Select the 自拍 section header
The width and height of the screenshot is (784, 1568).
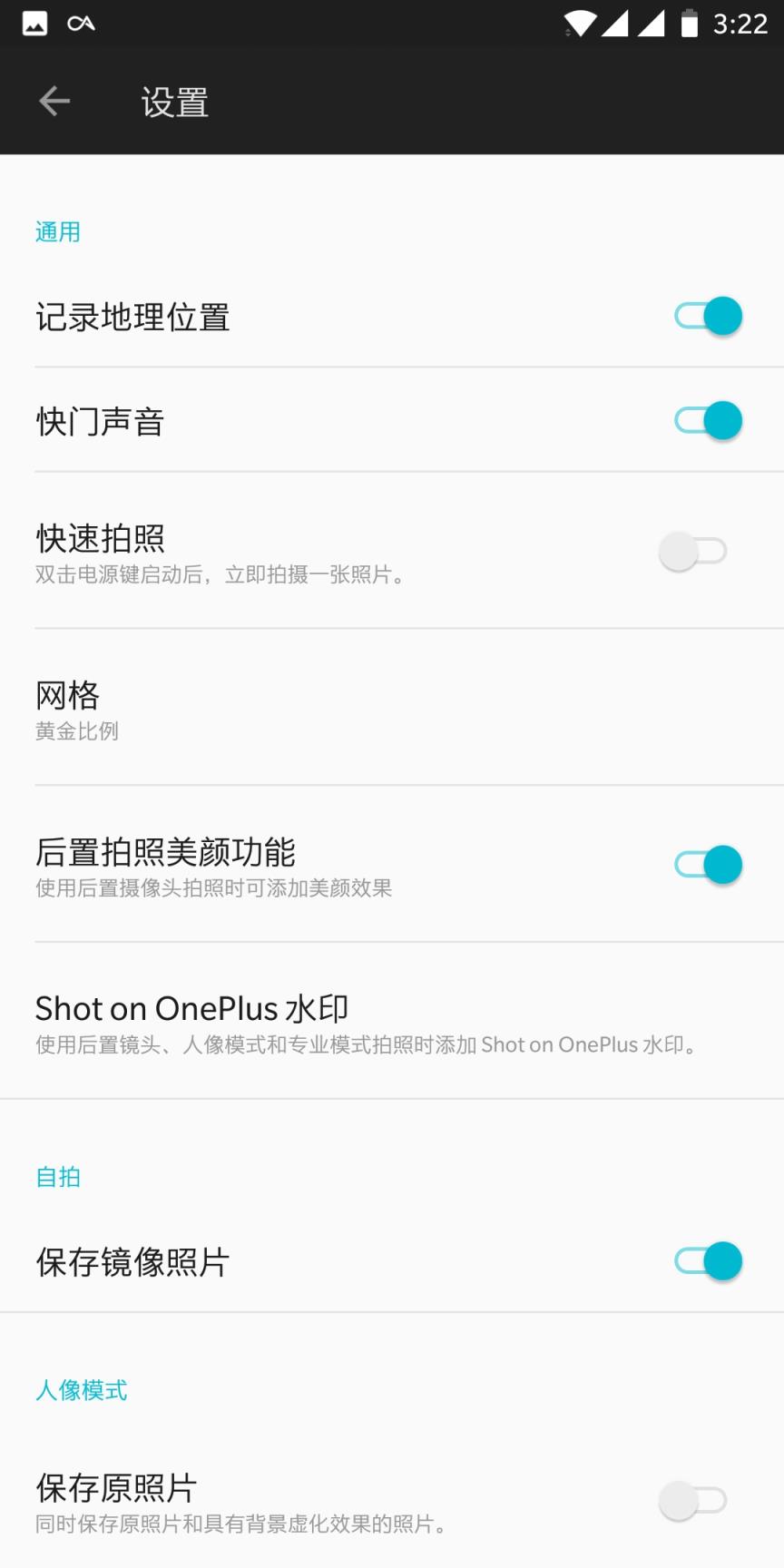[58, 1177]
